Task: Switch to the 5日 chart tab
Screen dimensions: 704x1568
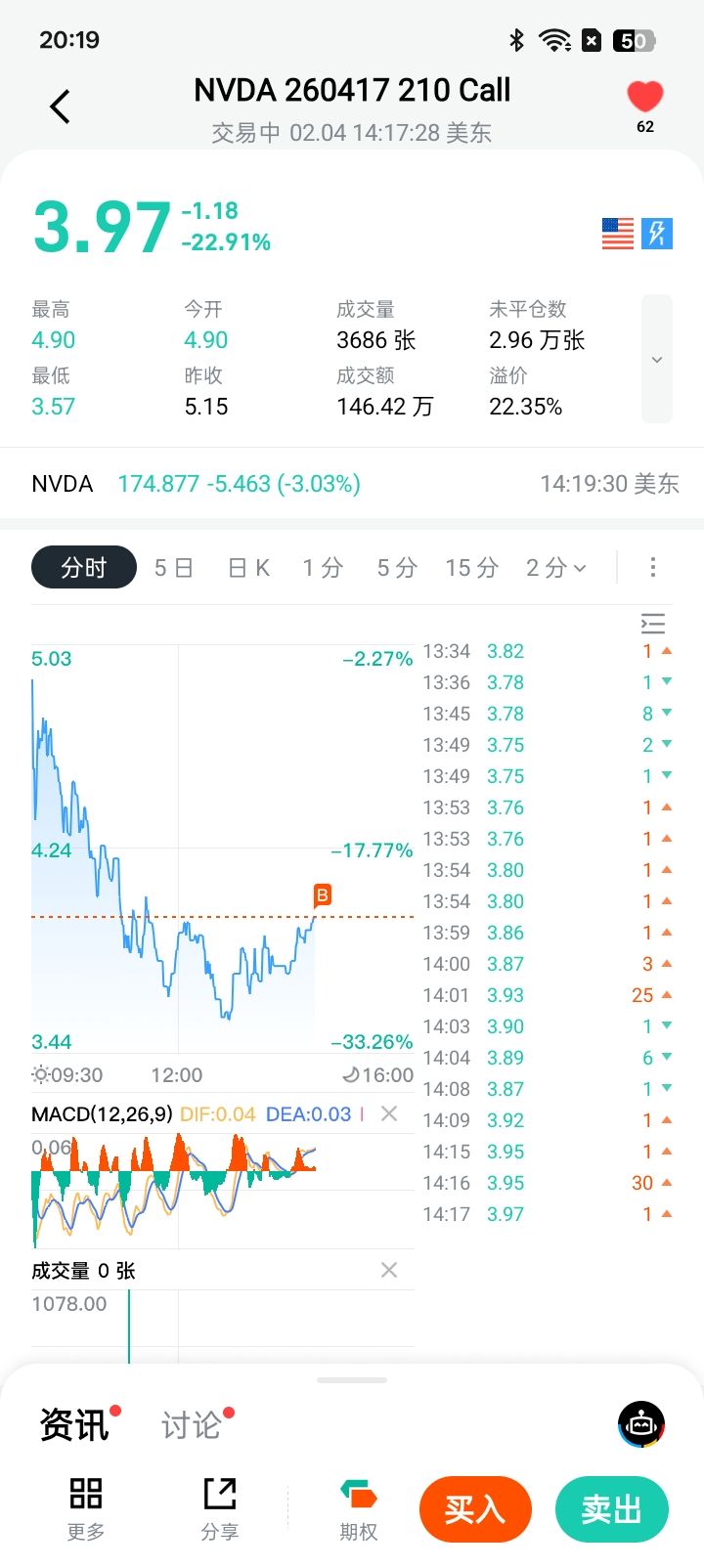Action: [174, 568]
